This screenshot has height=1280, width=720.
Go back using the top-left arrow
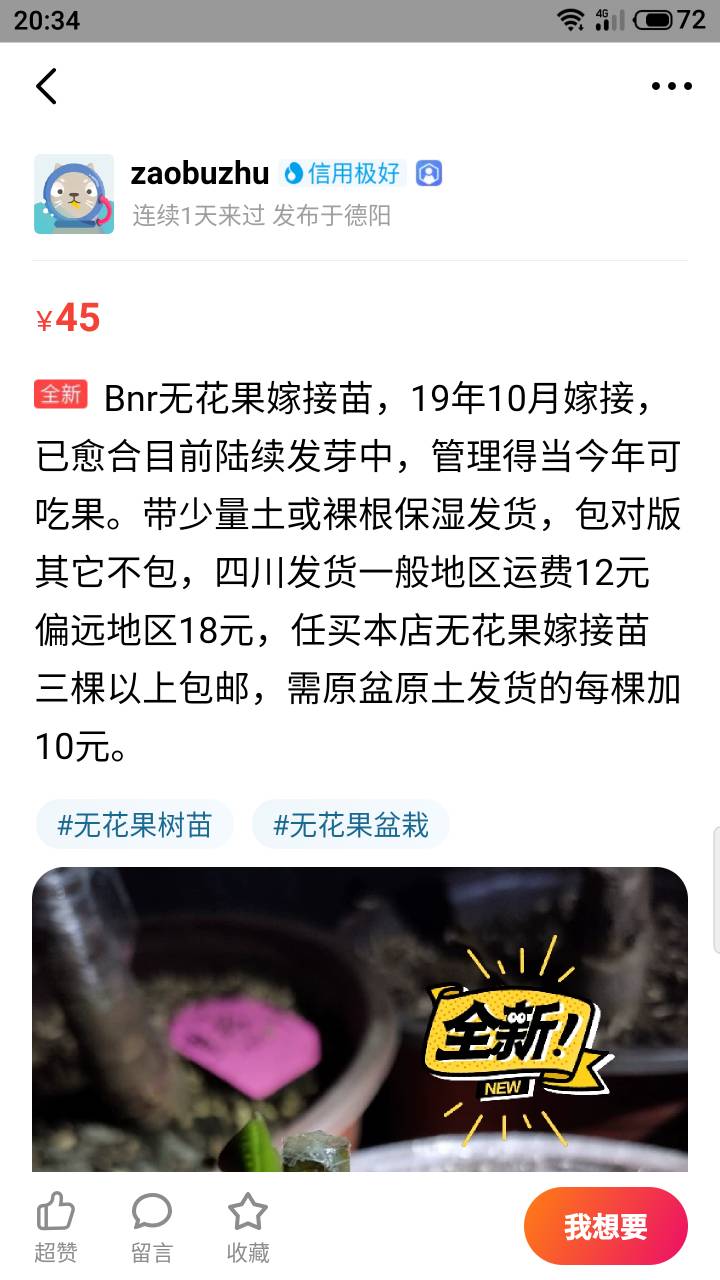(x=46, y=86)
